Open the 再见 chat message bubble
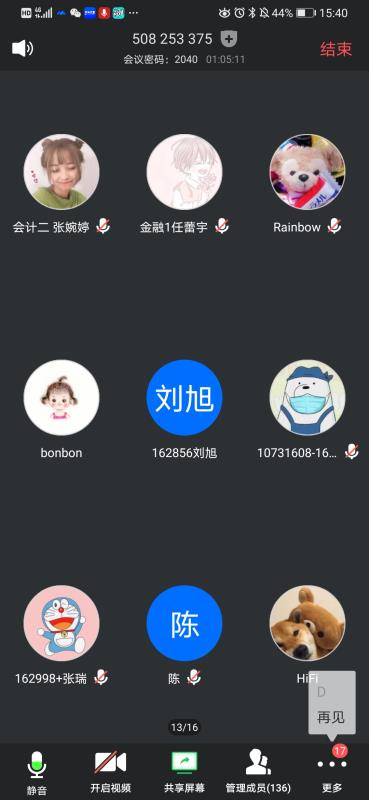The height and width of the screenshot is (800, 369). [332, 706]
